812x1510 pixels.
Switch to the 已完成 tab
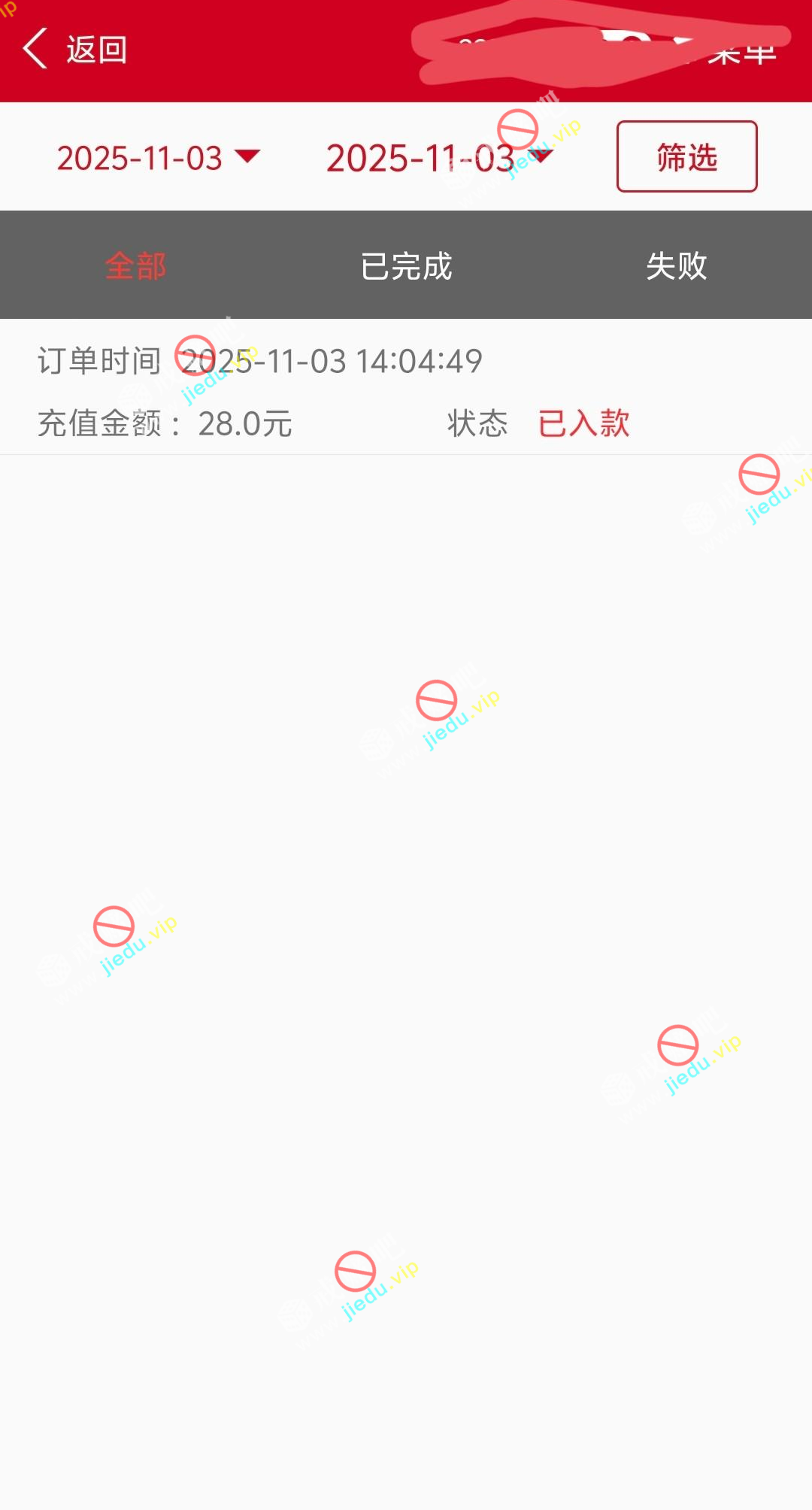(406, 265)
